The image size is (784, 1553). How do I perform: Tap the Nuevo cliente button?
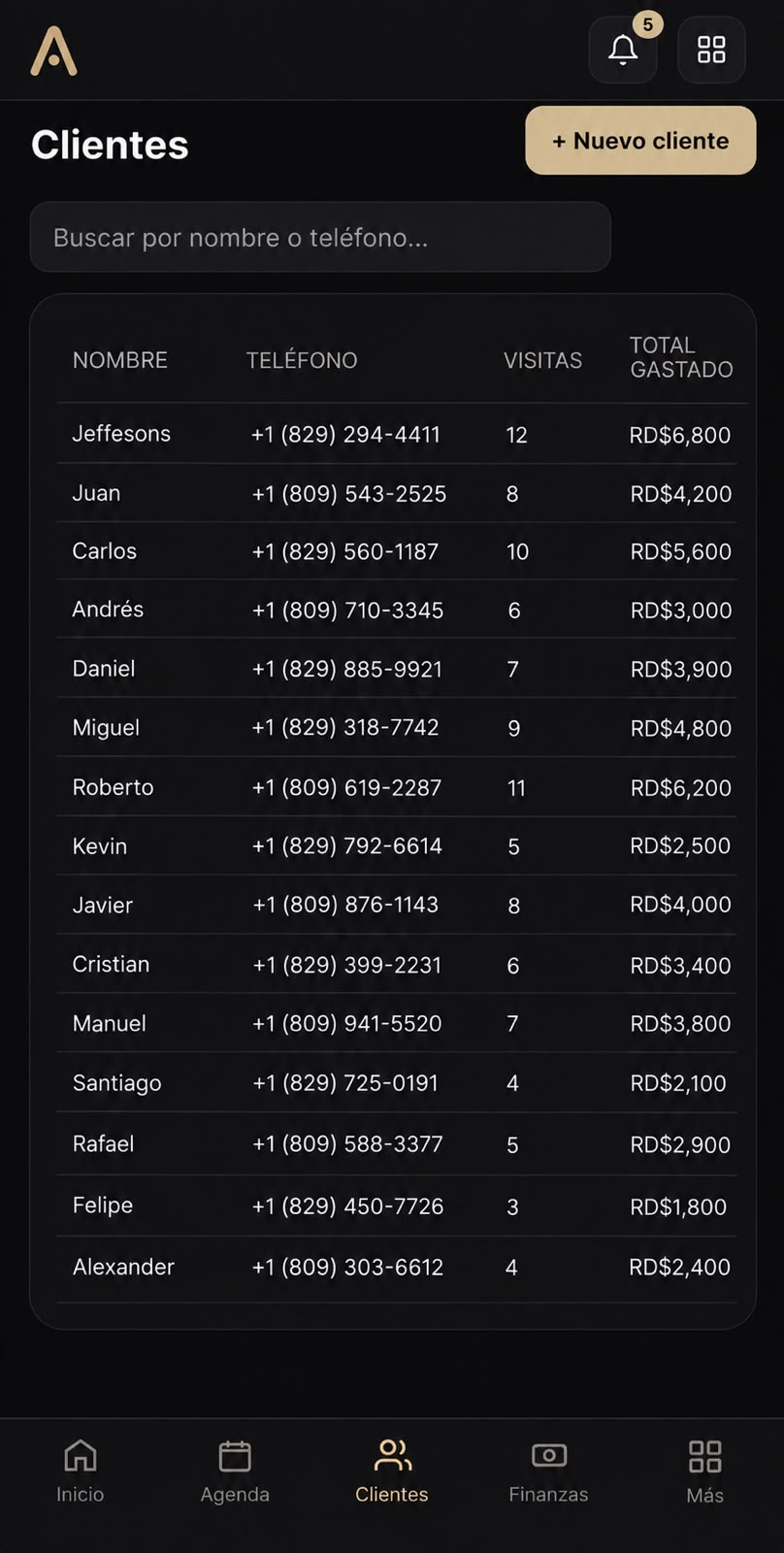pyautogui.click(x=640, y=141)
